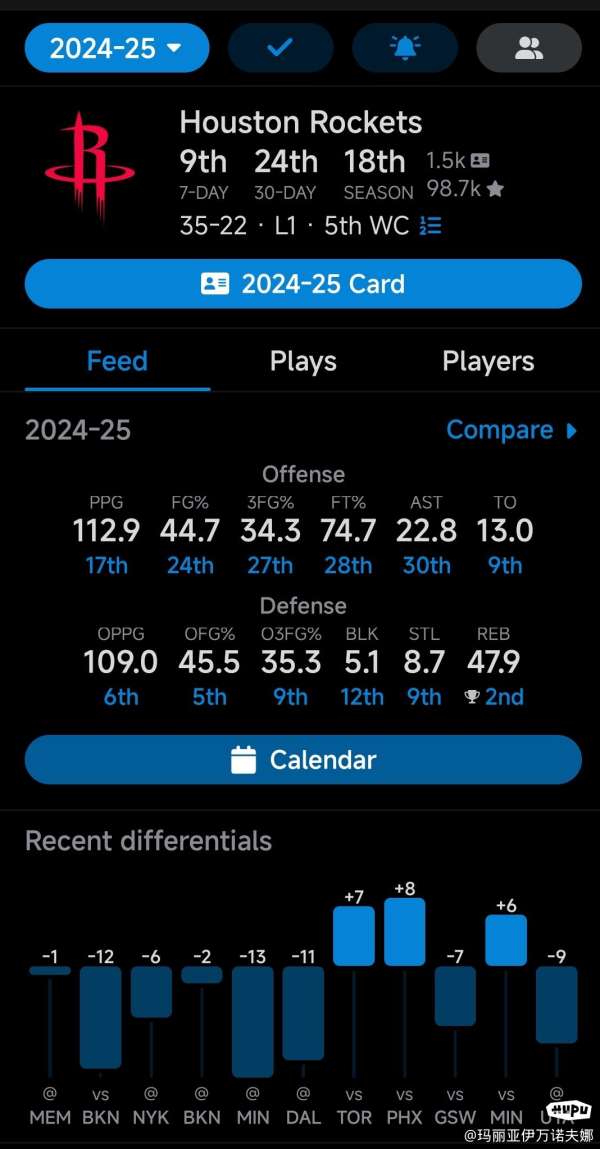This screenshot has width=600, height=1149.
Task: Open the Compare link
Action: click(x=511, y=430)
